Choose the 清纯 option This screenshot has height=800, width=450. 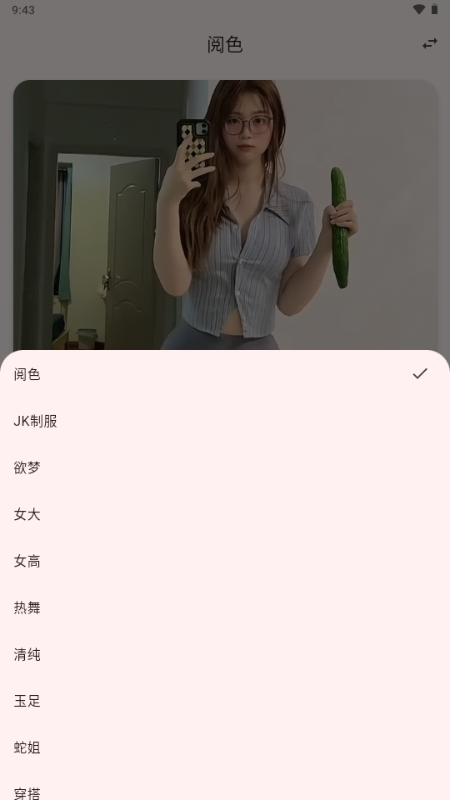click(225, 655)
